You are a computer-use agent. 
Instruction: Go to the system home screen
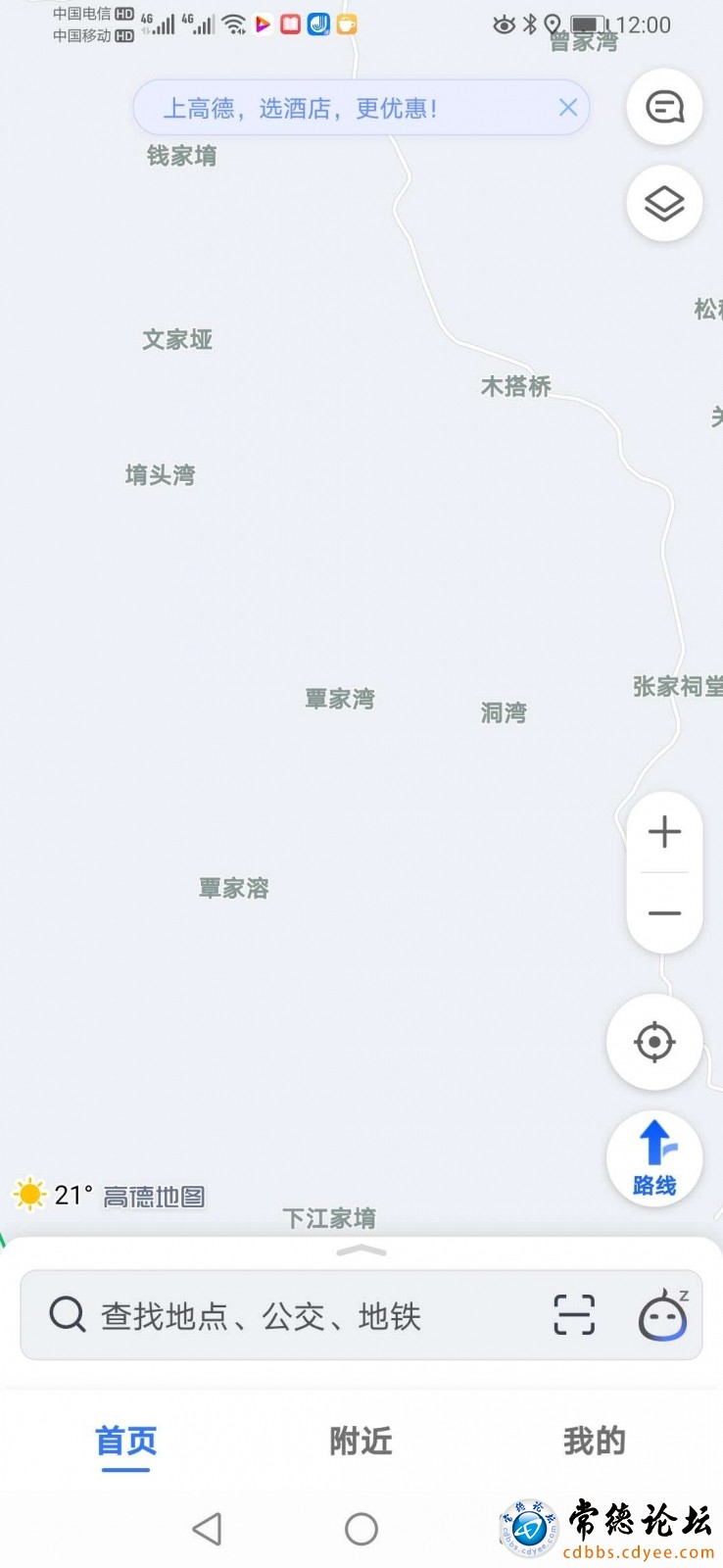tap(361, 1529)
